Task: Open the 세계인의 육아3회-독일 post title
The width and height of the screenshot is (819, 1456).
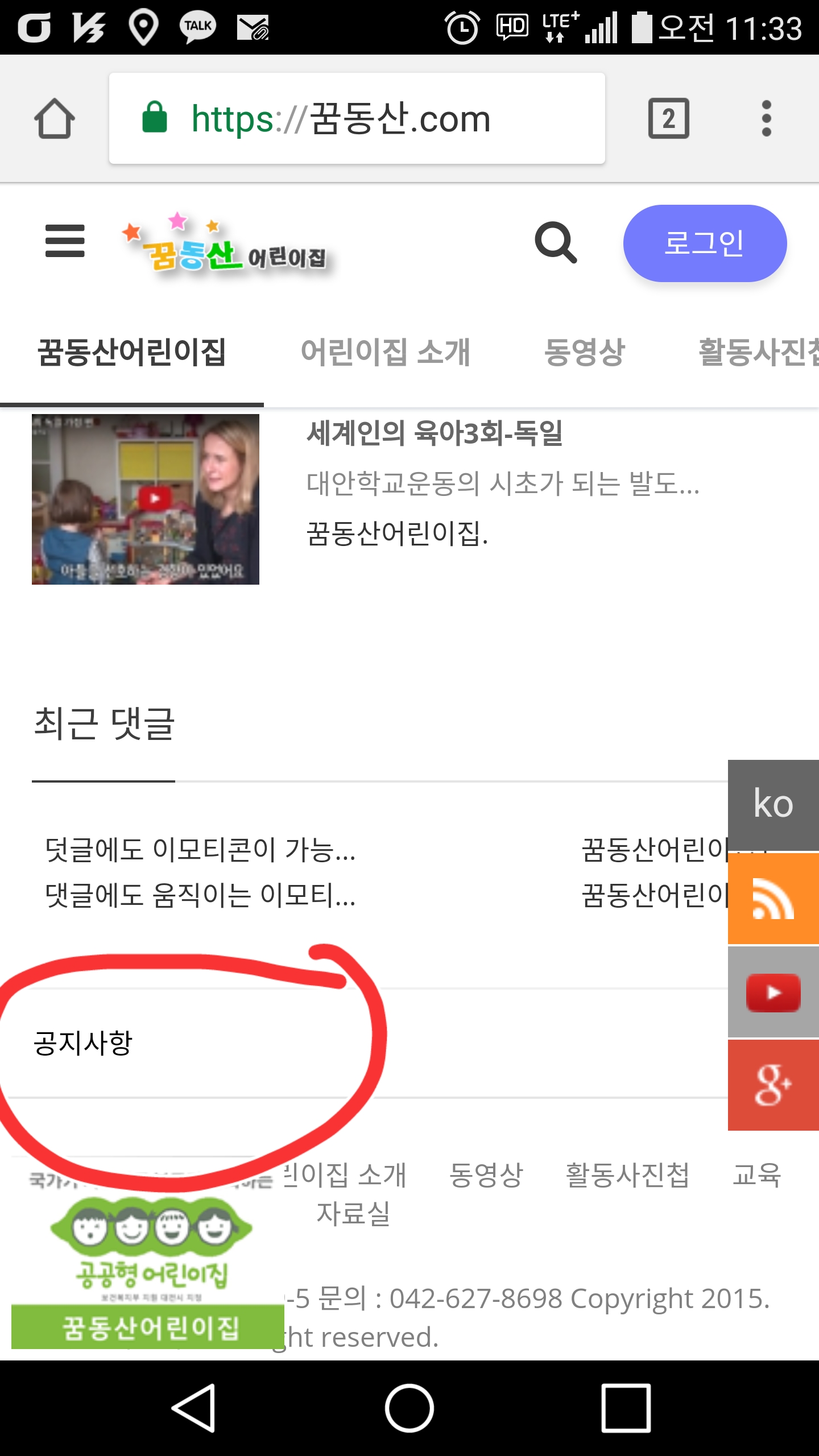Action: pos(435,433)
